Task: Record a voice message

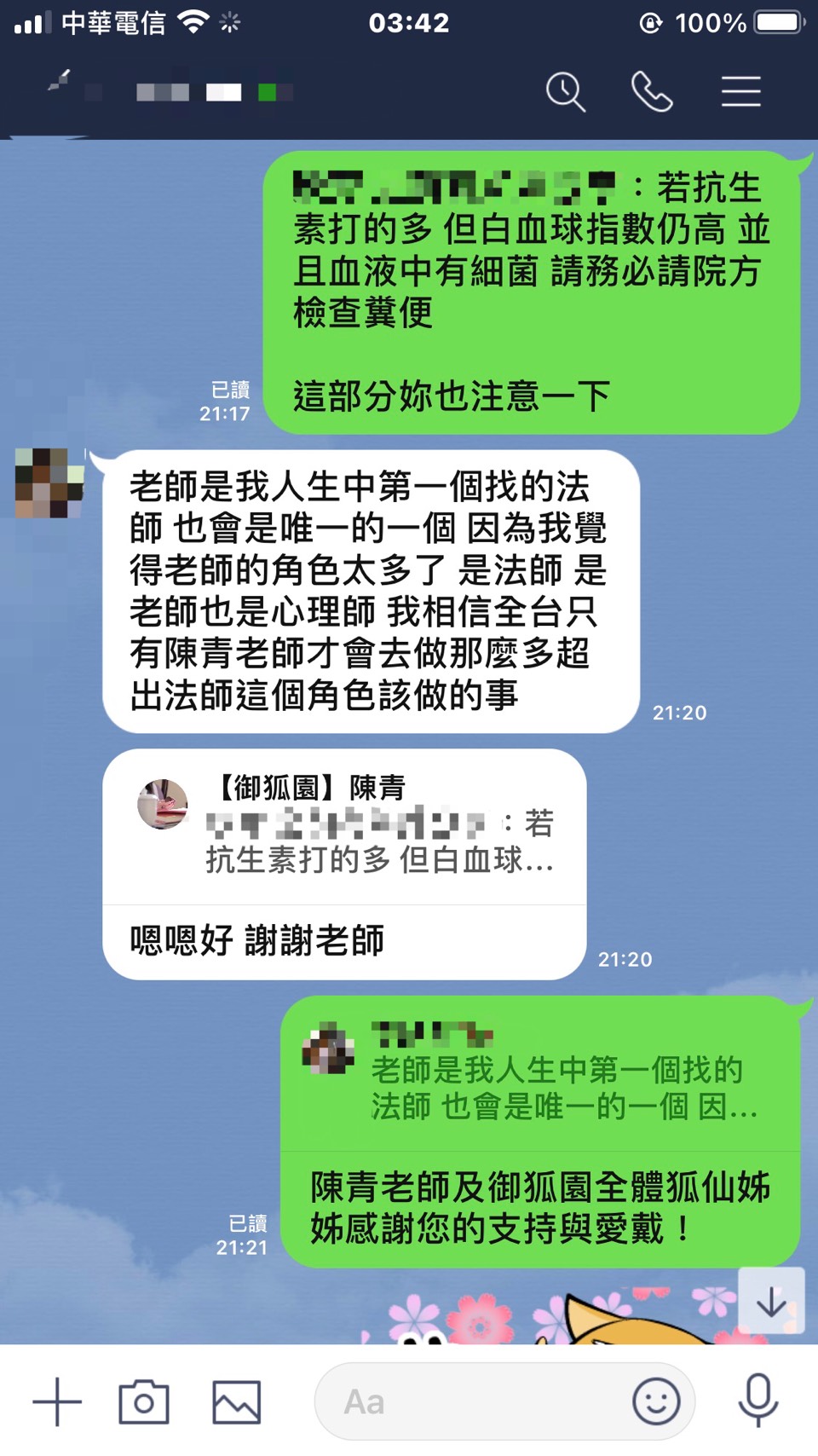Action: point(758,1401)
